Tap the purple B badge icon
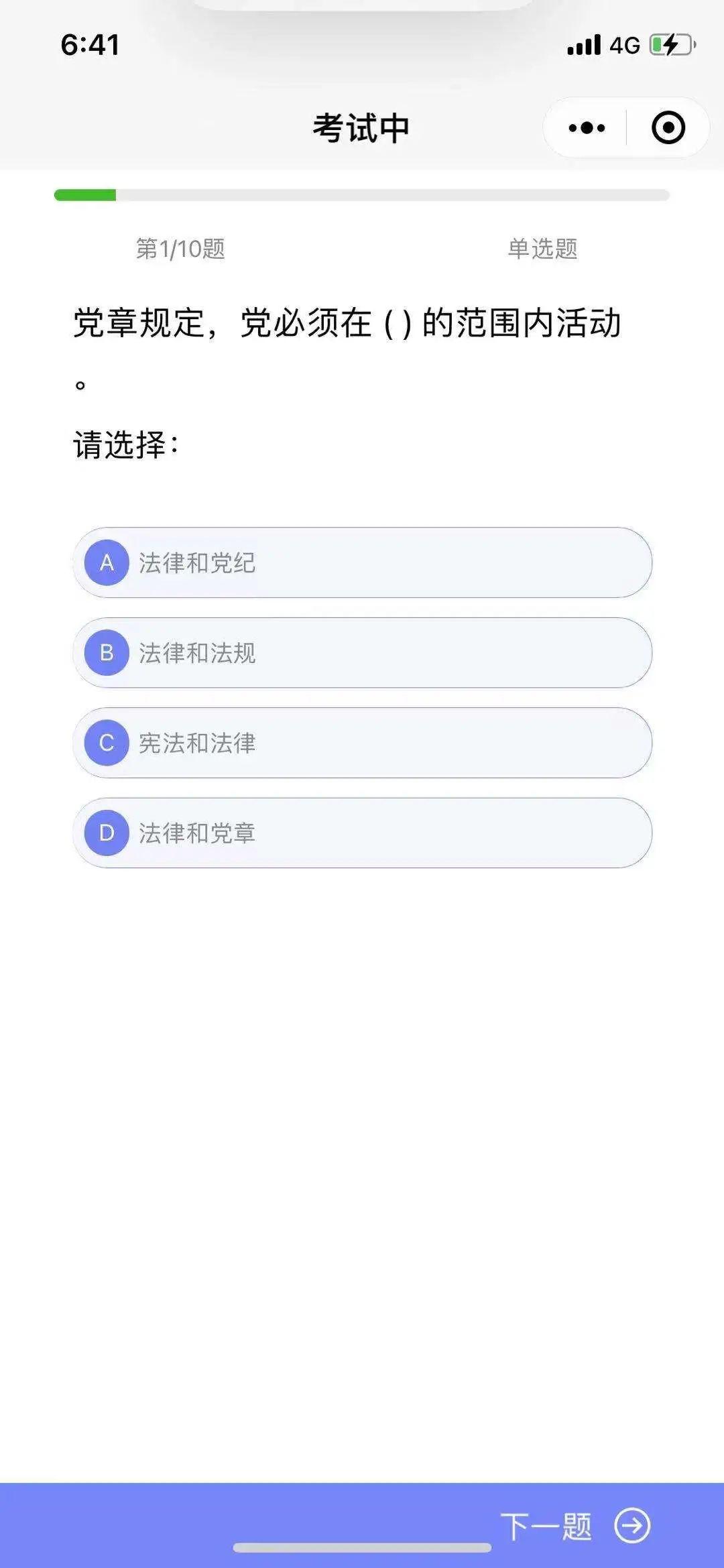724x1568 pixels. coord(107,654)
